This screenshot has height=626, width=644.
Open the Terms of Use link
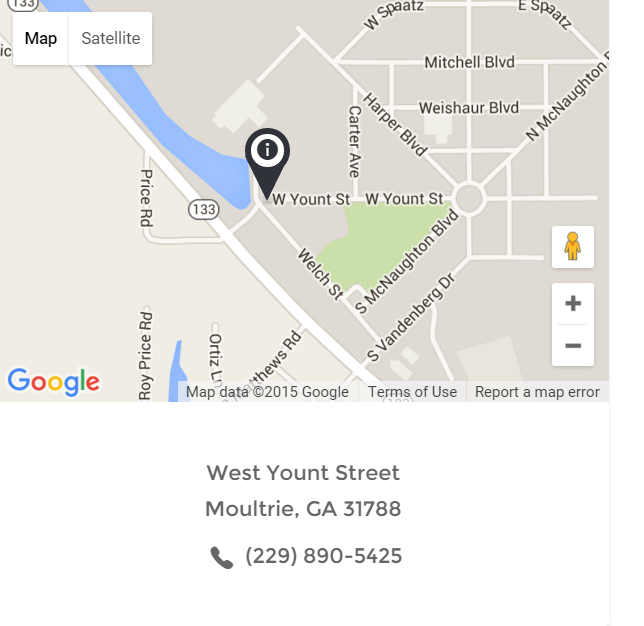412,392
